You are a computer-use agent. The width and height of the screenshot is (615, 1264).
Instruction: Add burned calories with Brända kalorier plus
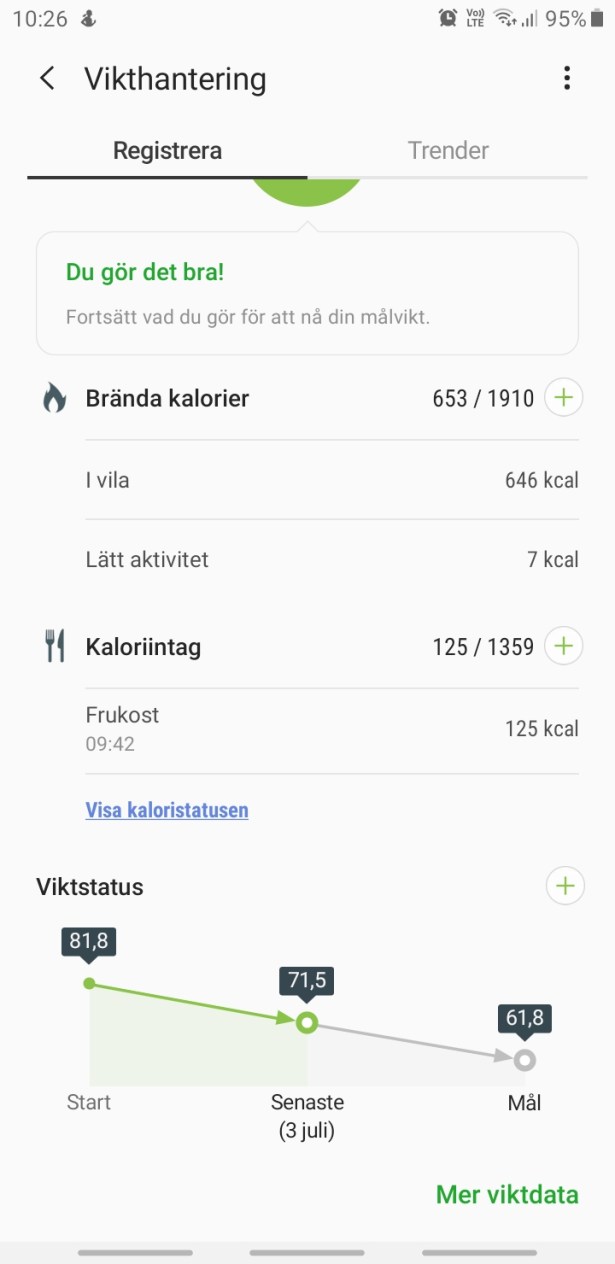click(564, 398)
